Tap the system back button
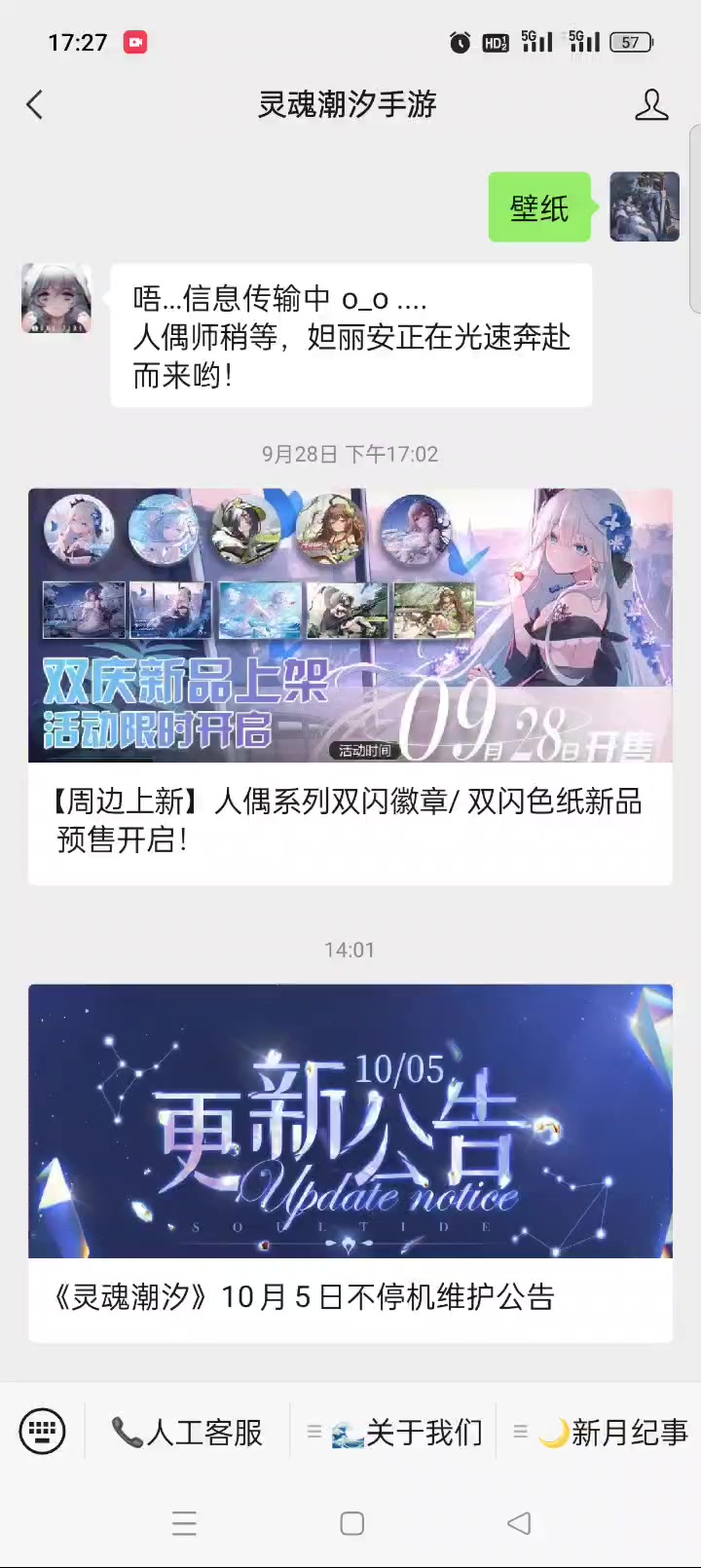This screenshot has width=701, height=1568. [519, 1523]
